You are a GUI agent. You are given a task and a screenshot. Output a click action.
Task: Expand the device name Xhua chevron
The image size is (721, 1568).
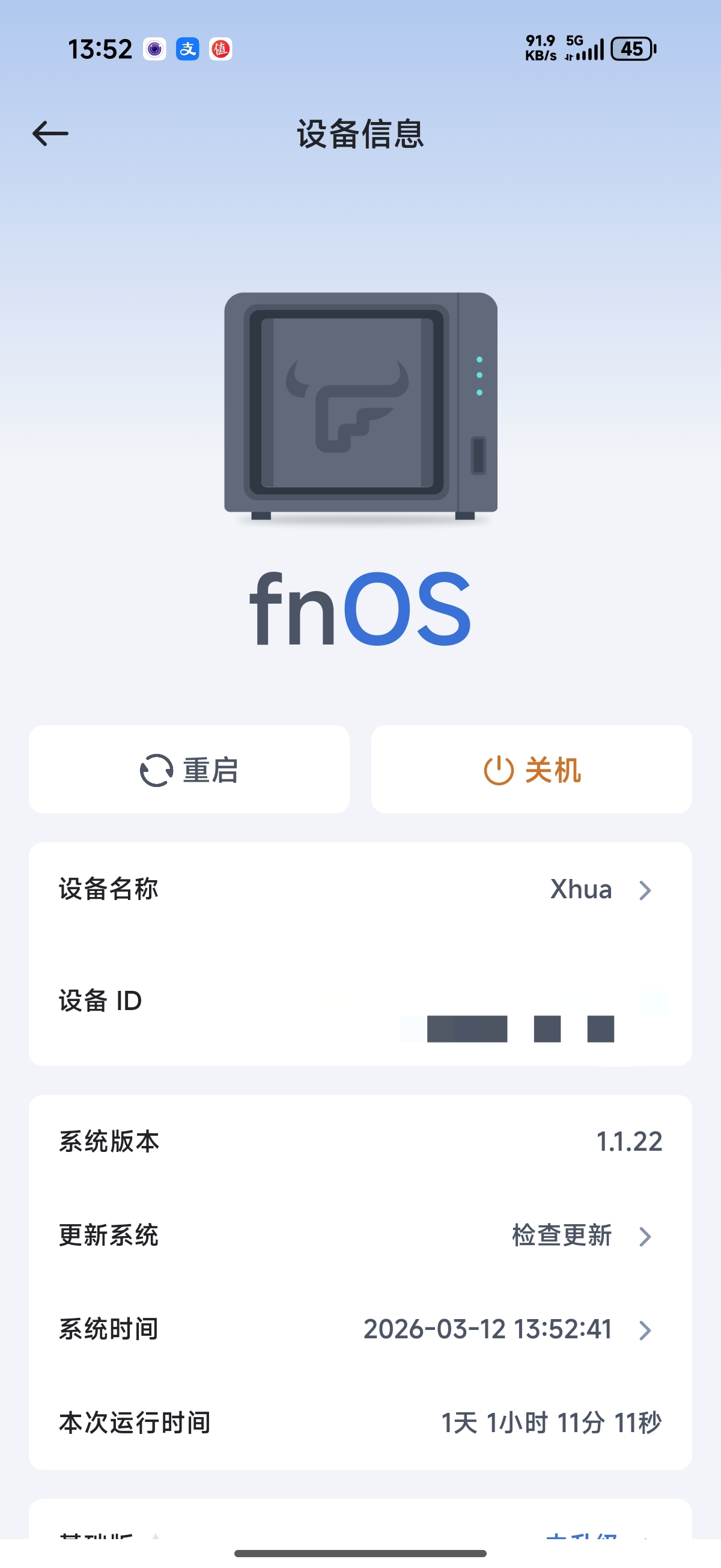pyautogui.click(x=644, y=890)
